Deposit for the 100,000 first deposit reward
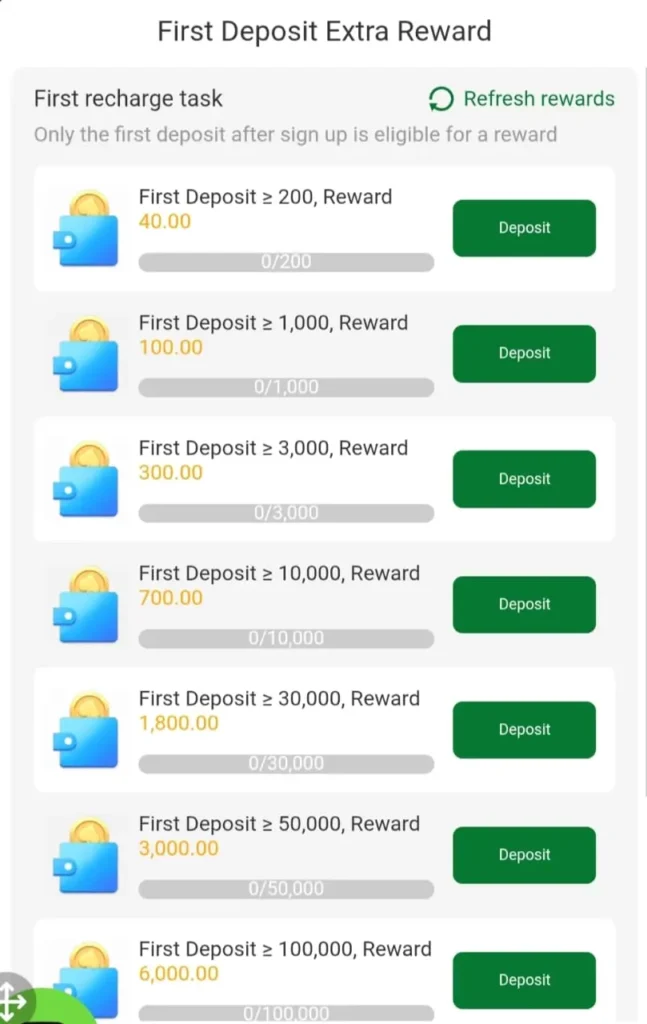647x1024 pixels. tap(524, 979)
